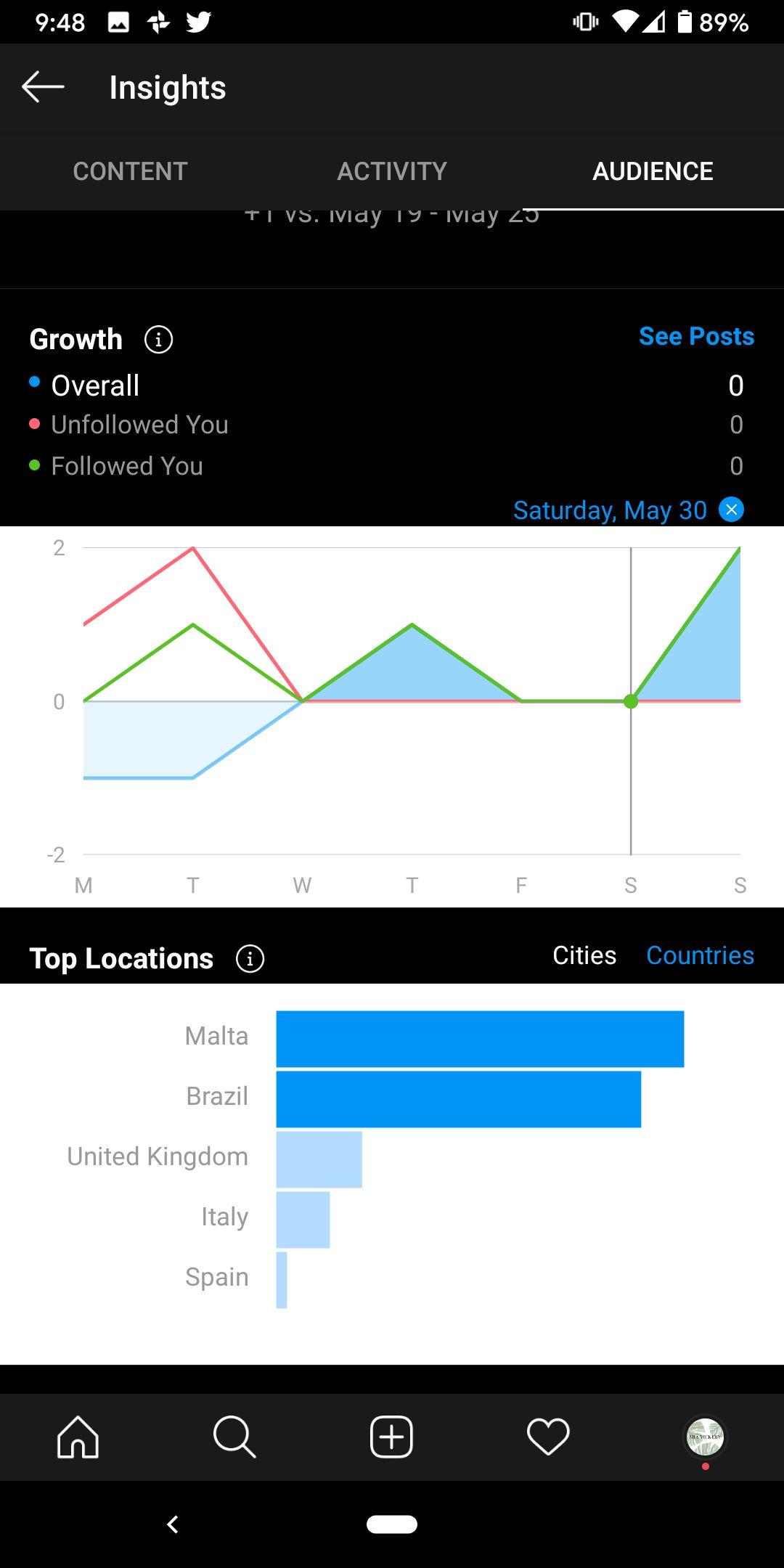Tap the system back button
This screenshot has width=784, height=1568.
point(173,1524)
